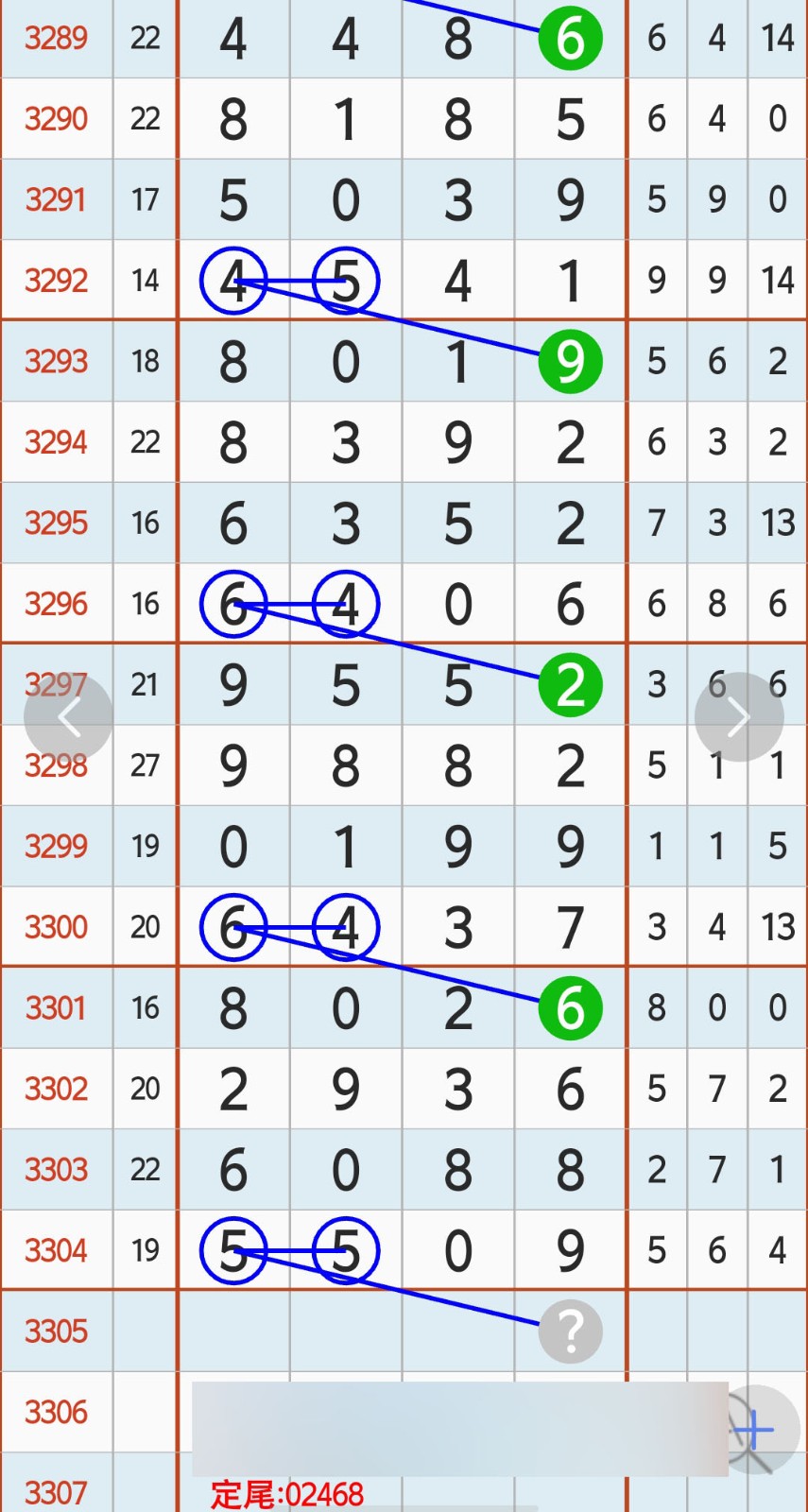
Task: Expand the next page with right chevron
Action: (739, 716)
